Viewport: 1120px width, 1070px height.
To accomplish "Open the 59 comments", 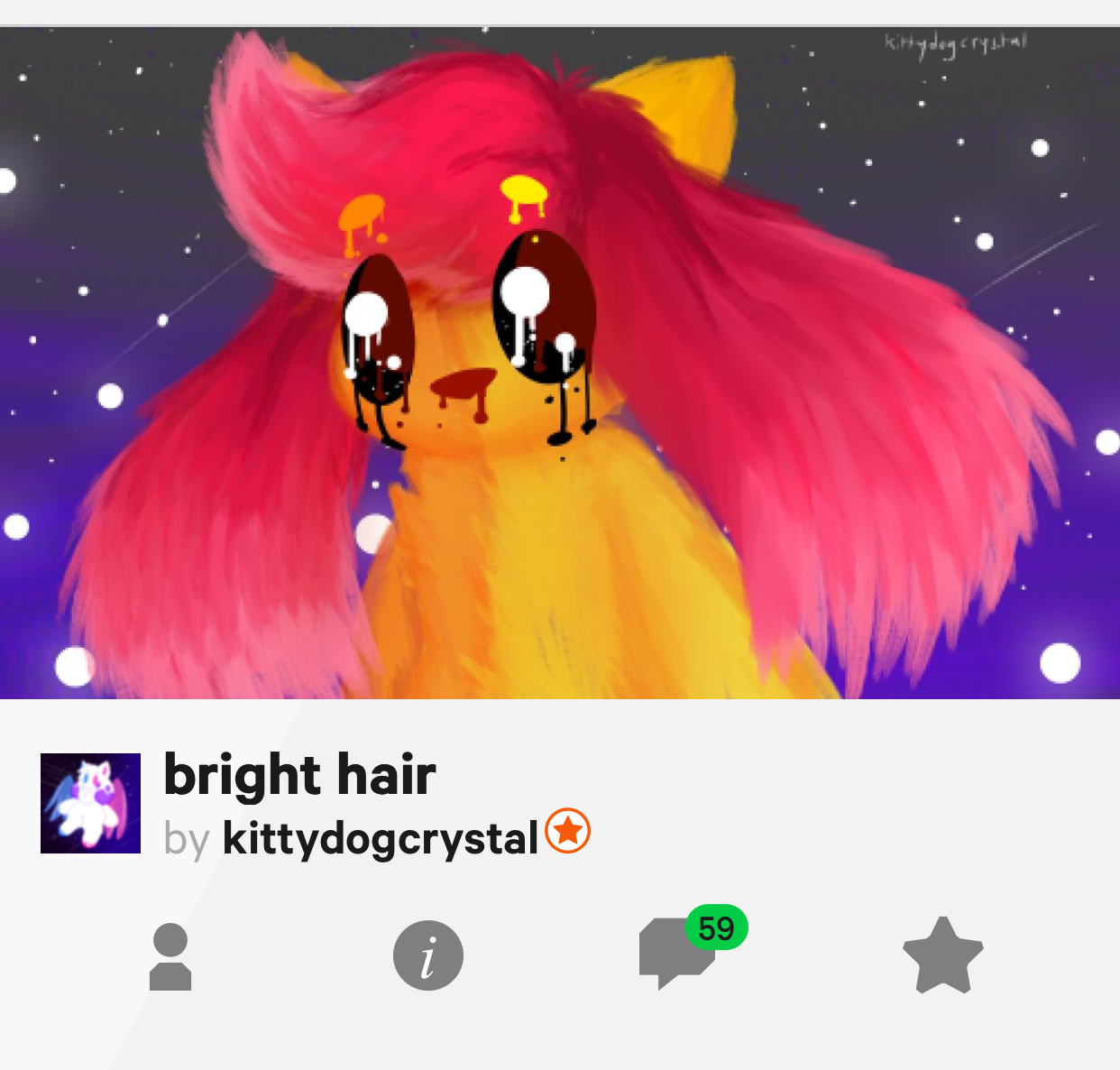I will pos(678,953).
